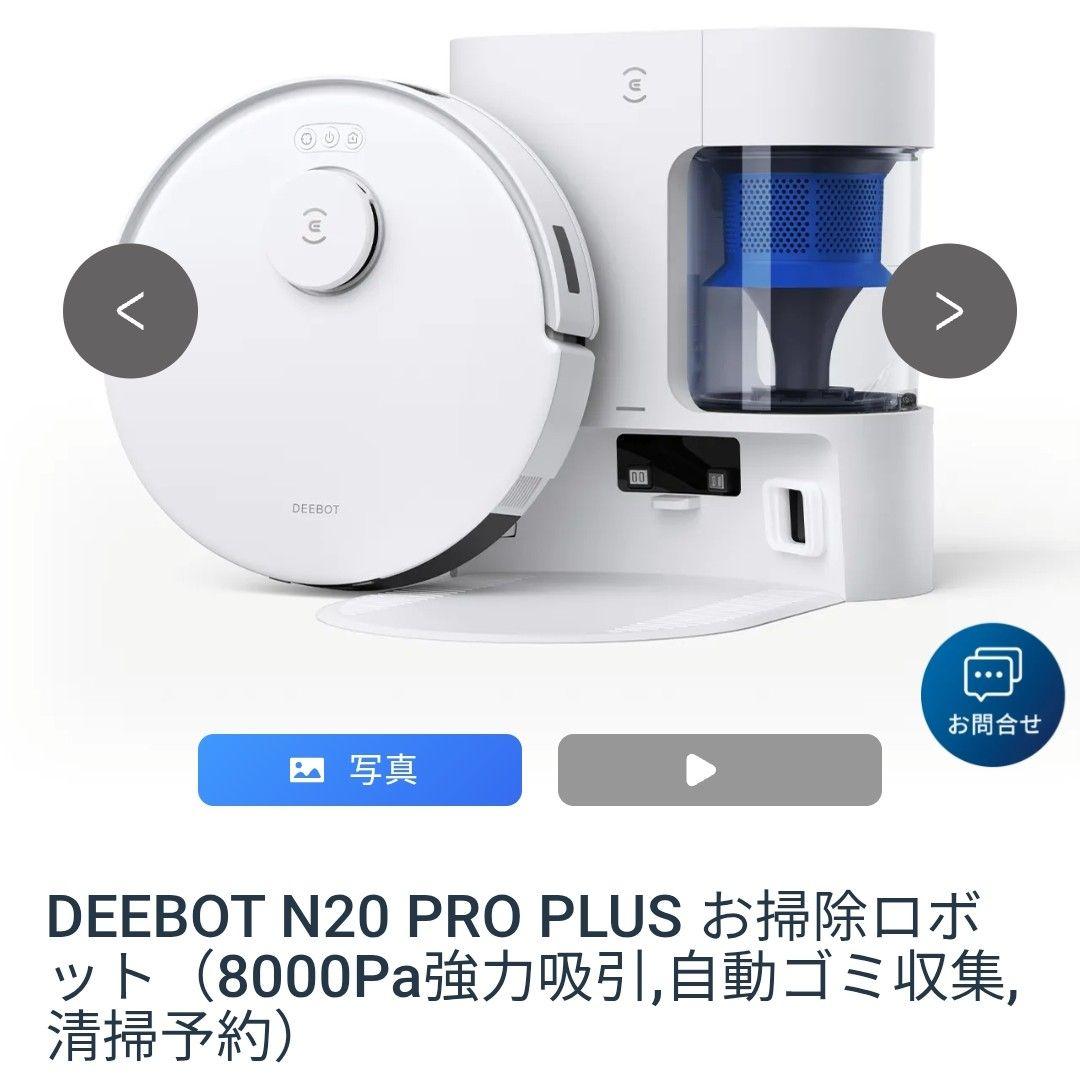
Task: Show the previous product image
Action: pos(130,311)
